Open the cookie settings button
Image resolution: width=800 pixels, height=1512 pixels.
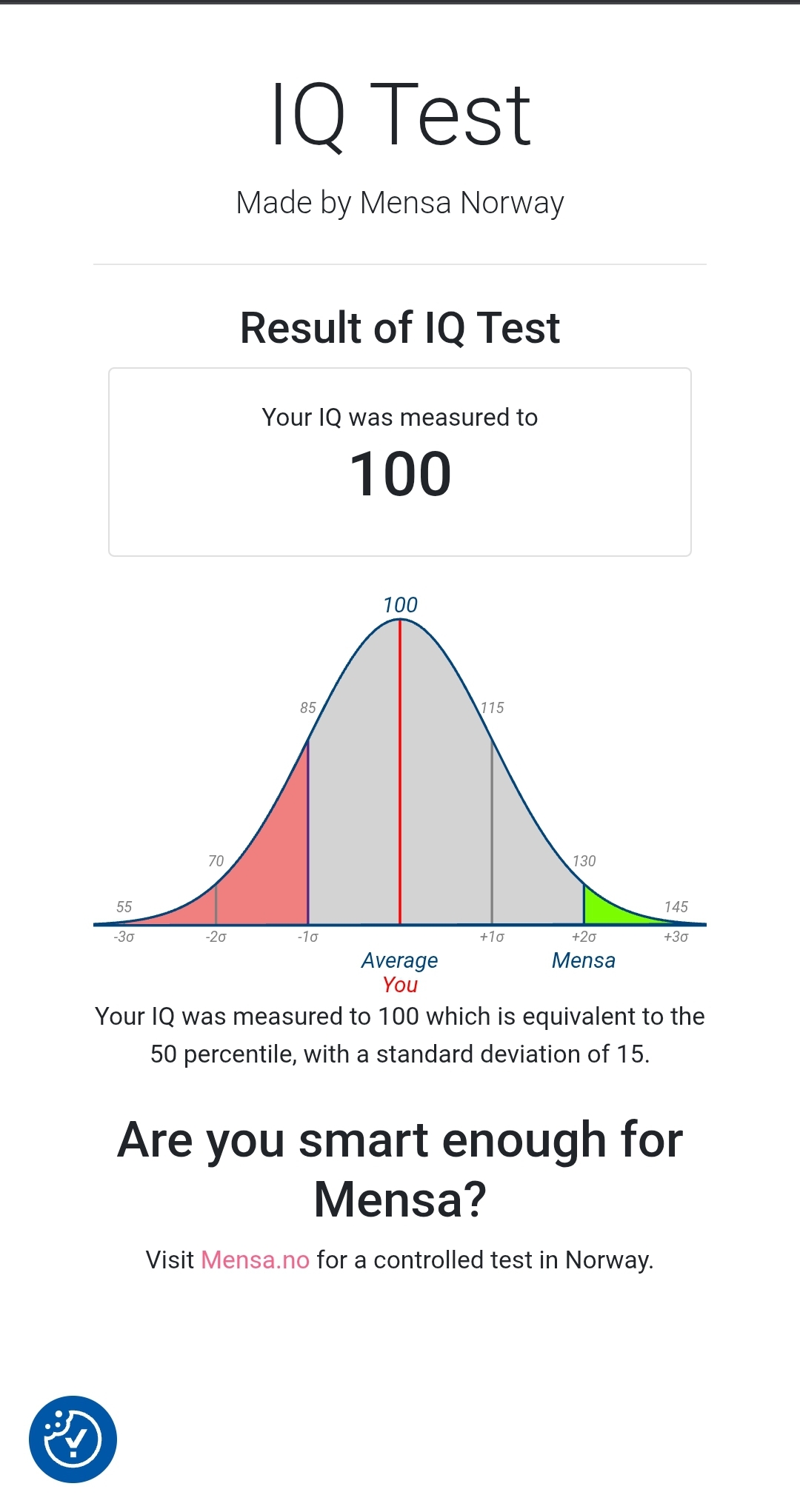[73, 1439]
